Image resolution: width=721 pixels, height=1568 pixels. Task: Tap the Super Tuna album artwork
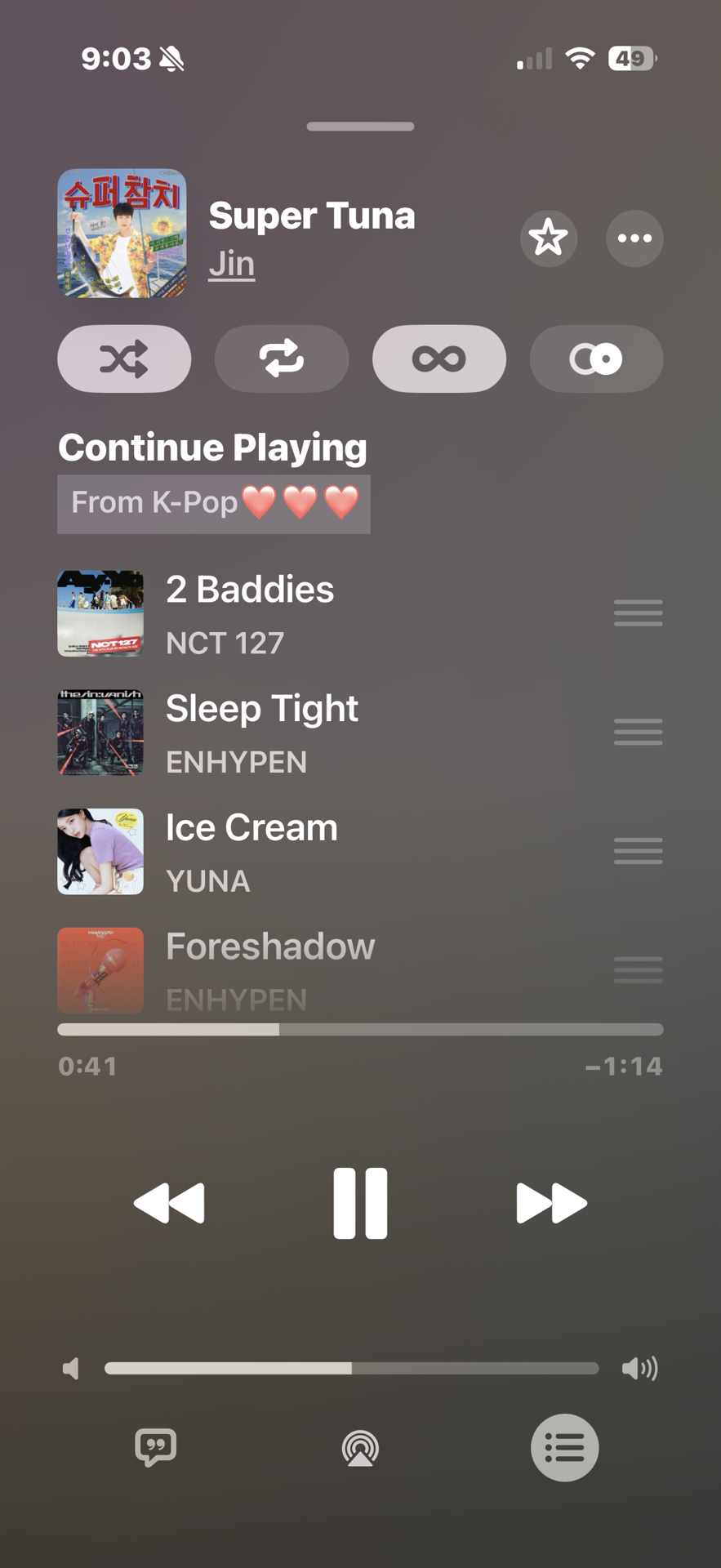tap(122, 234)
